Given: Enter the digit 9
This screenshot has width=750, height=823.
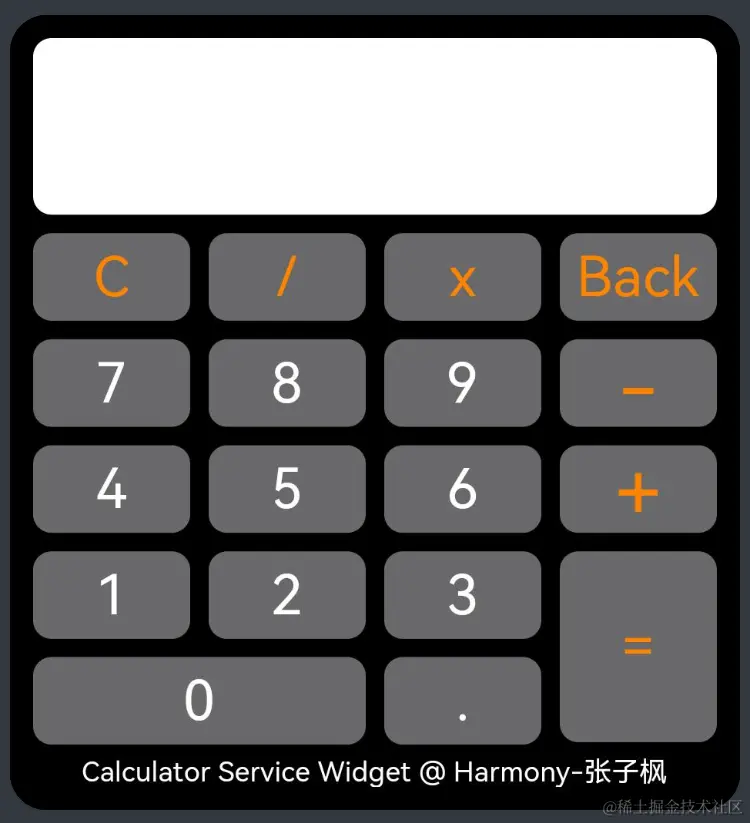Looking at the screenshot, I should [462, 383].
